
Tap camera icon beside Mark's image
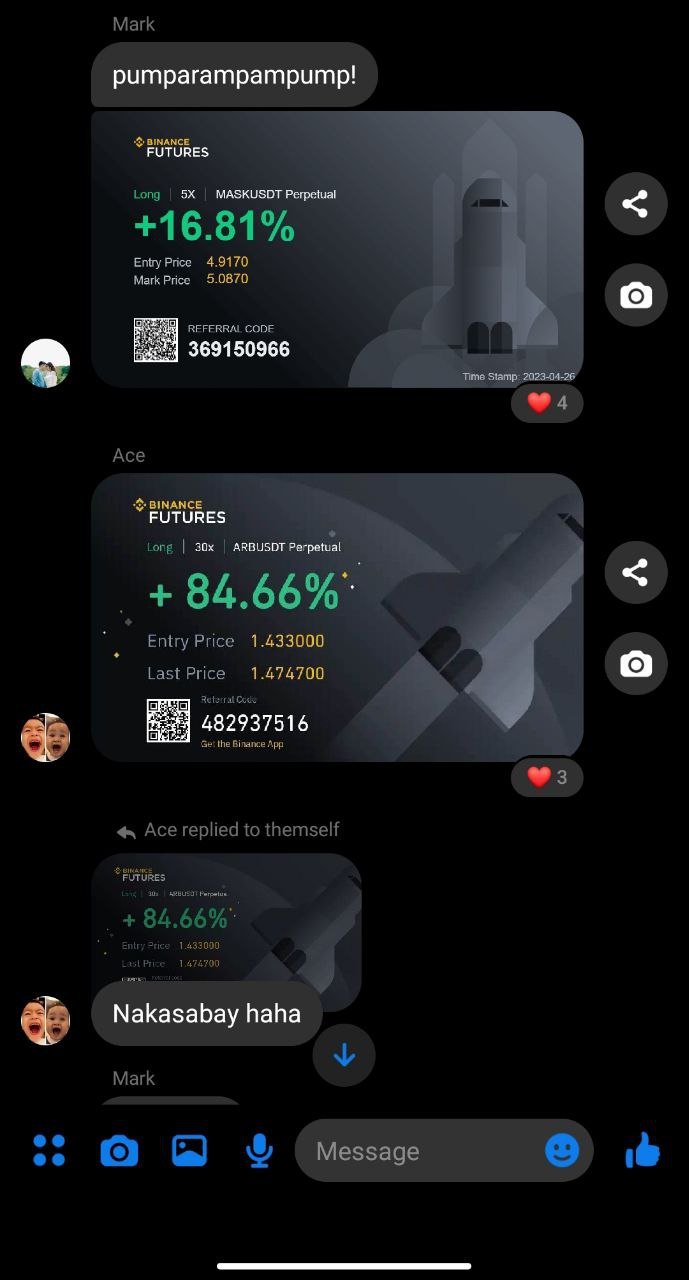(635, 296)
